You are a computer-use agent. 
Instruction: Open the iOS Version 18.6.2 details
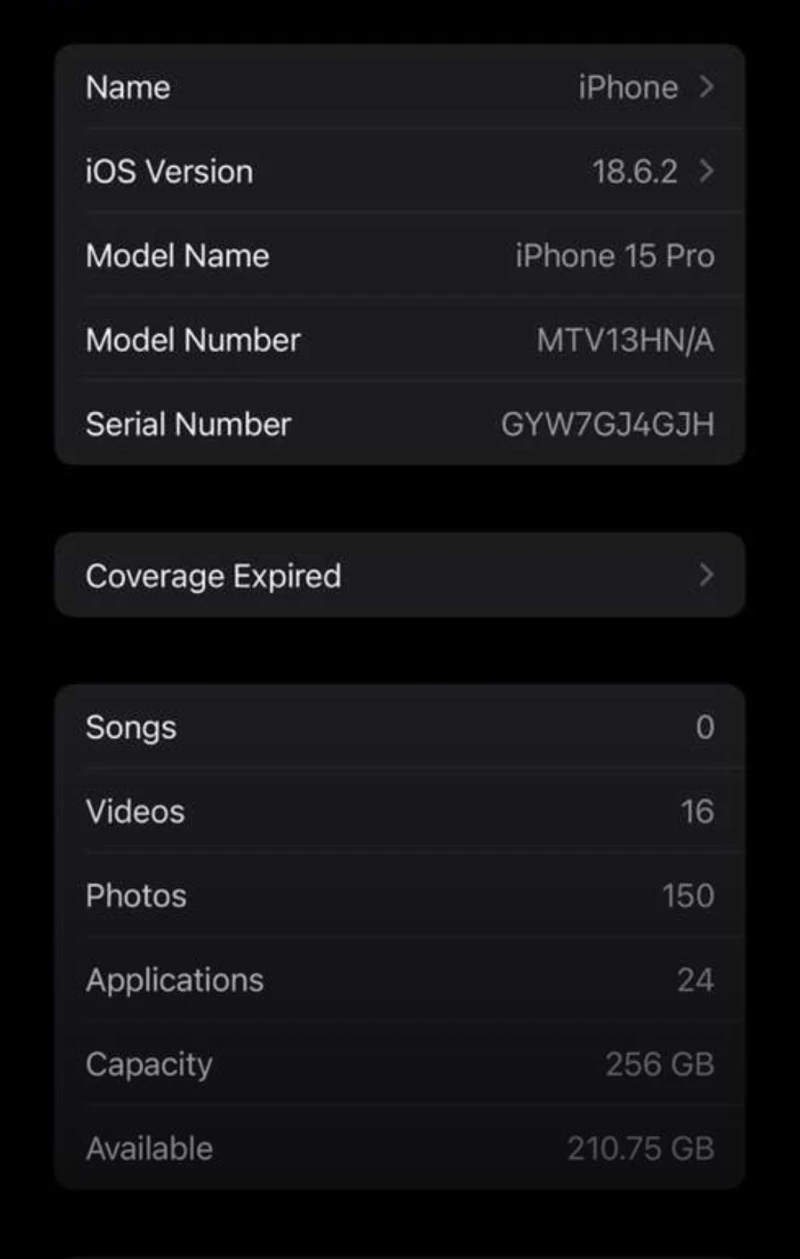(400, 172)
